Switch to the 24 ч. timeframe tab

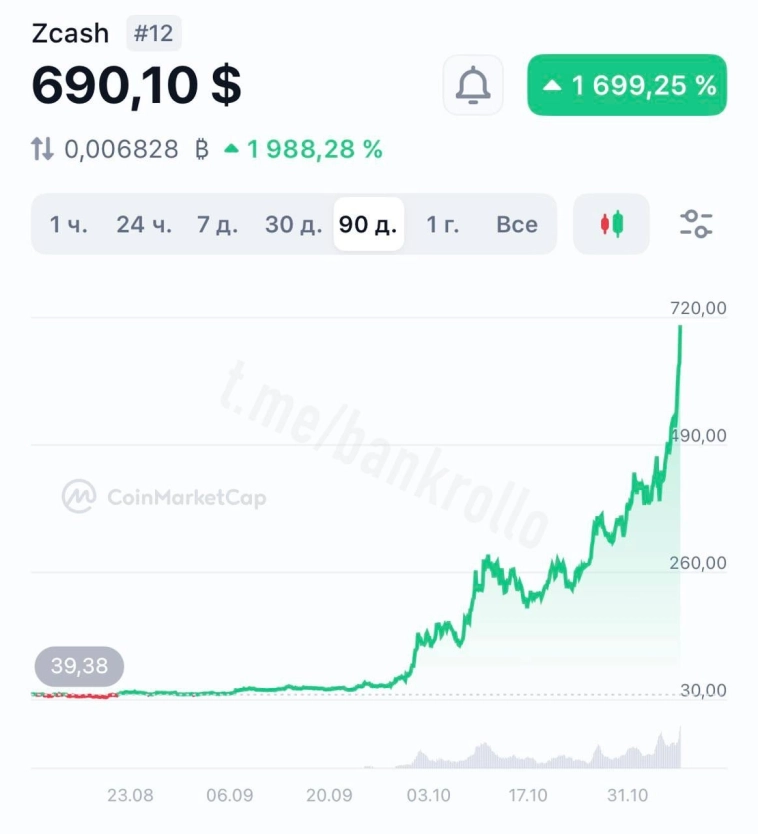(x=143, y=224)
